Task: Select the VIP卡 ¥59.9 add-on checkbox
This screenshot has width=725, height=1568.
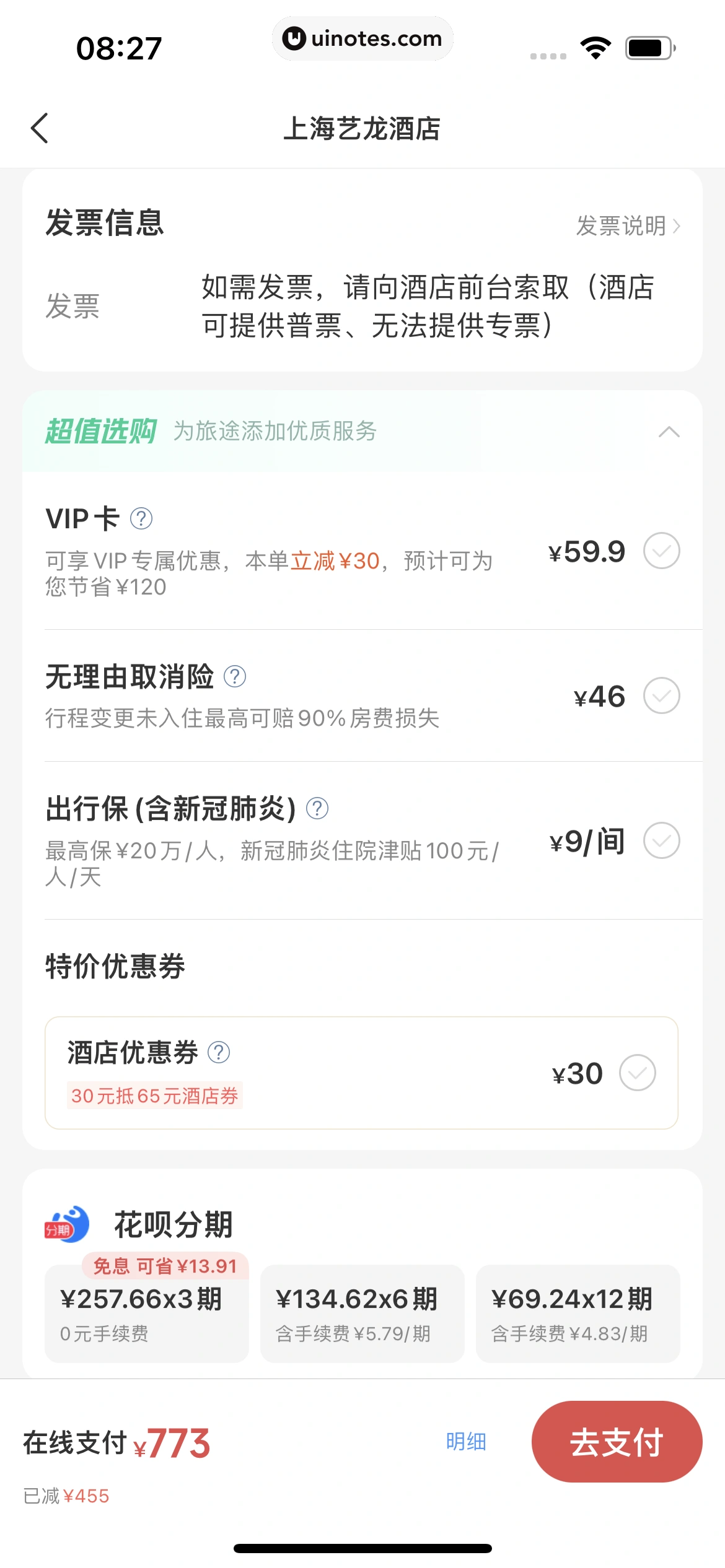Action: click(661, 551)
